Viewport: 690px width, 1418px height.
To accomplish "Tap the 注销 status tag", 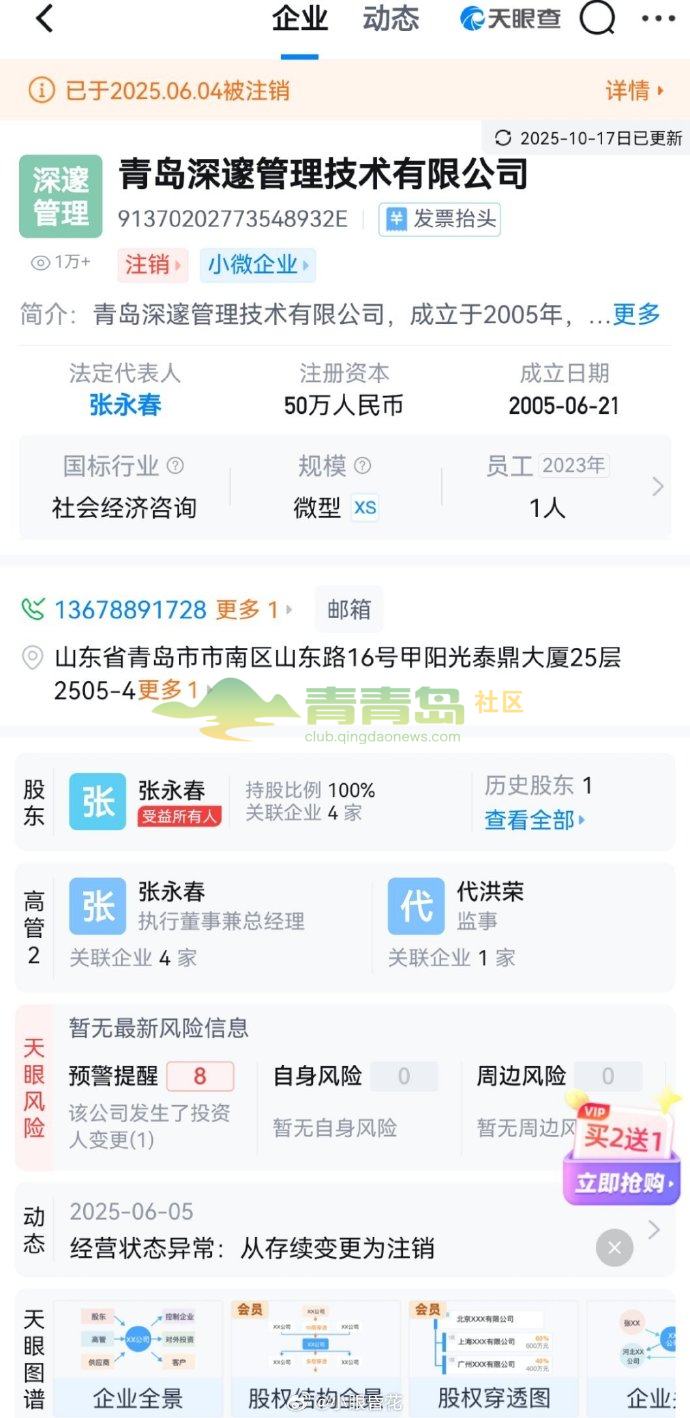I will (x=152, y=265).
